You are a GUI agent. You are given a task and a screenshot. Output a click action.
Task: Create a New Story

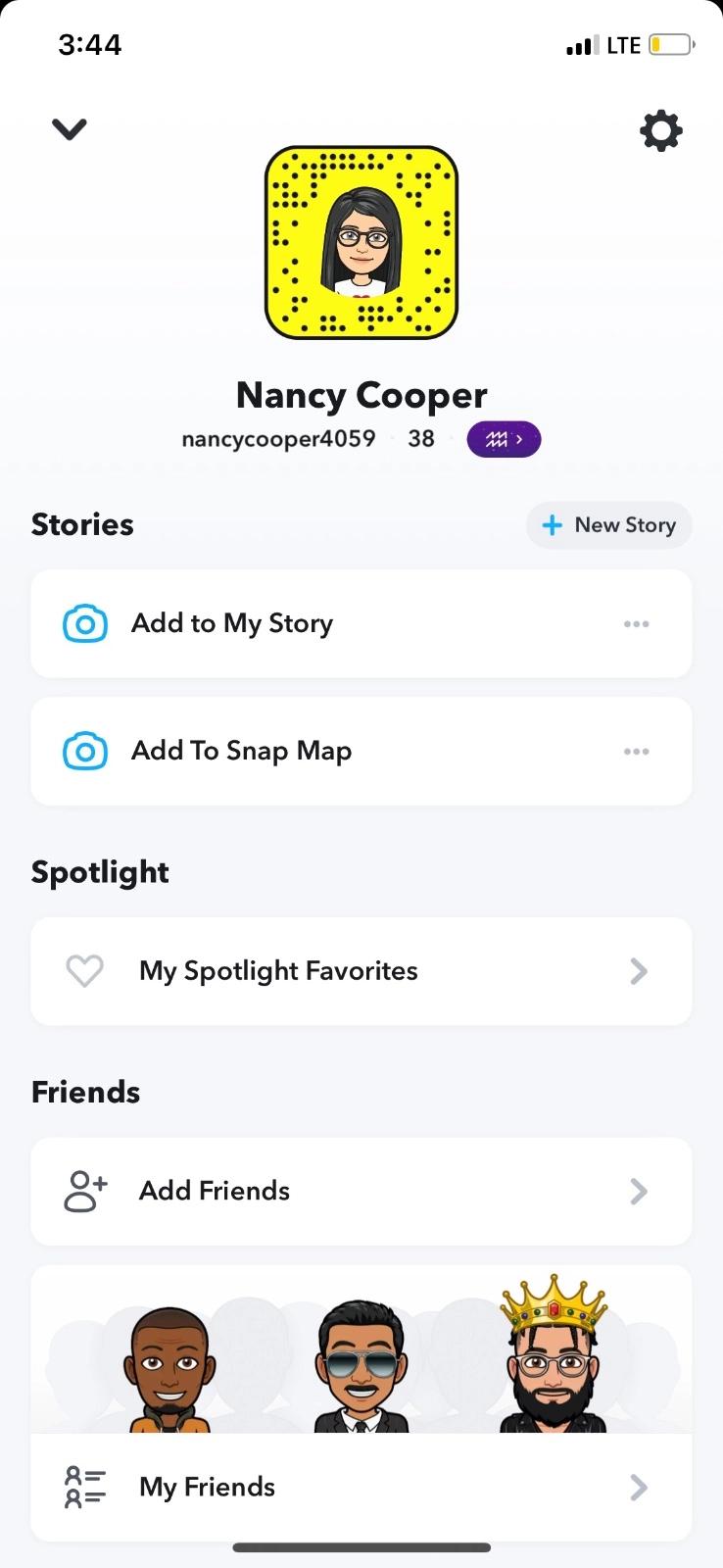coord(608,525)
